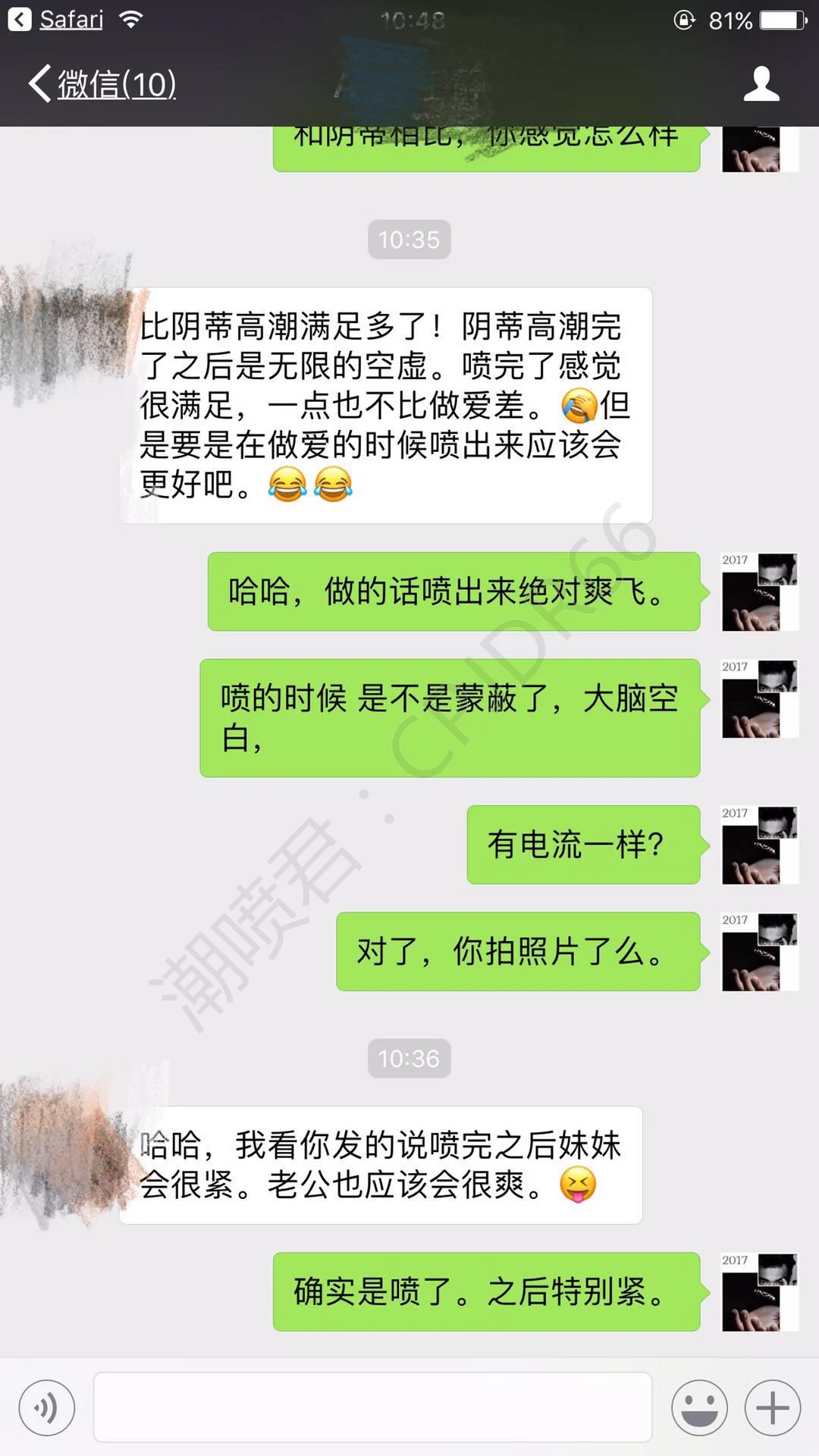819x1456 pixels.
Task: Open the plus attachments menu
Action: pos(773,1408)
